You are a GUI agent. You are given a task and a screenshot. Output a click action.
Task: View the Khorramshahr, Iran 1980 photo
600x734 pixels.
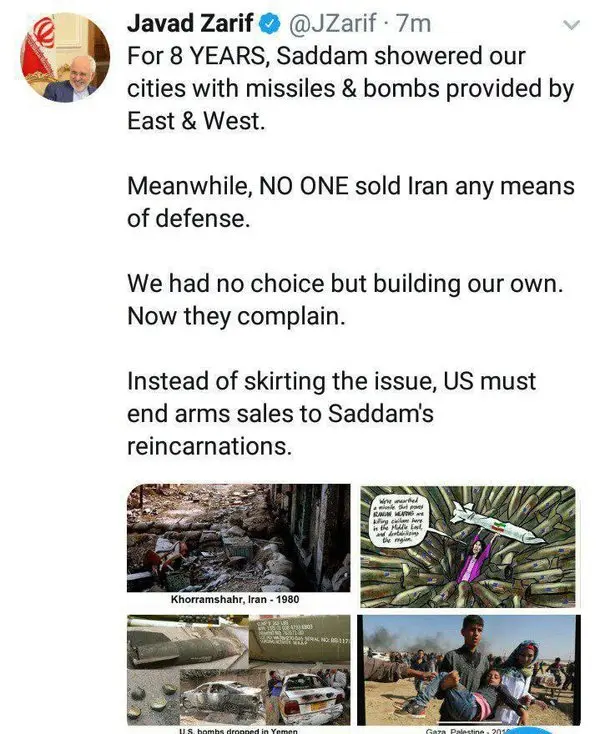[238, 545]
